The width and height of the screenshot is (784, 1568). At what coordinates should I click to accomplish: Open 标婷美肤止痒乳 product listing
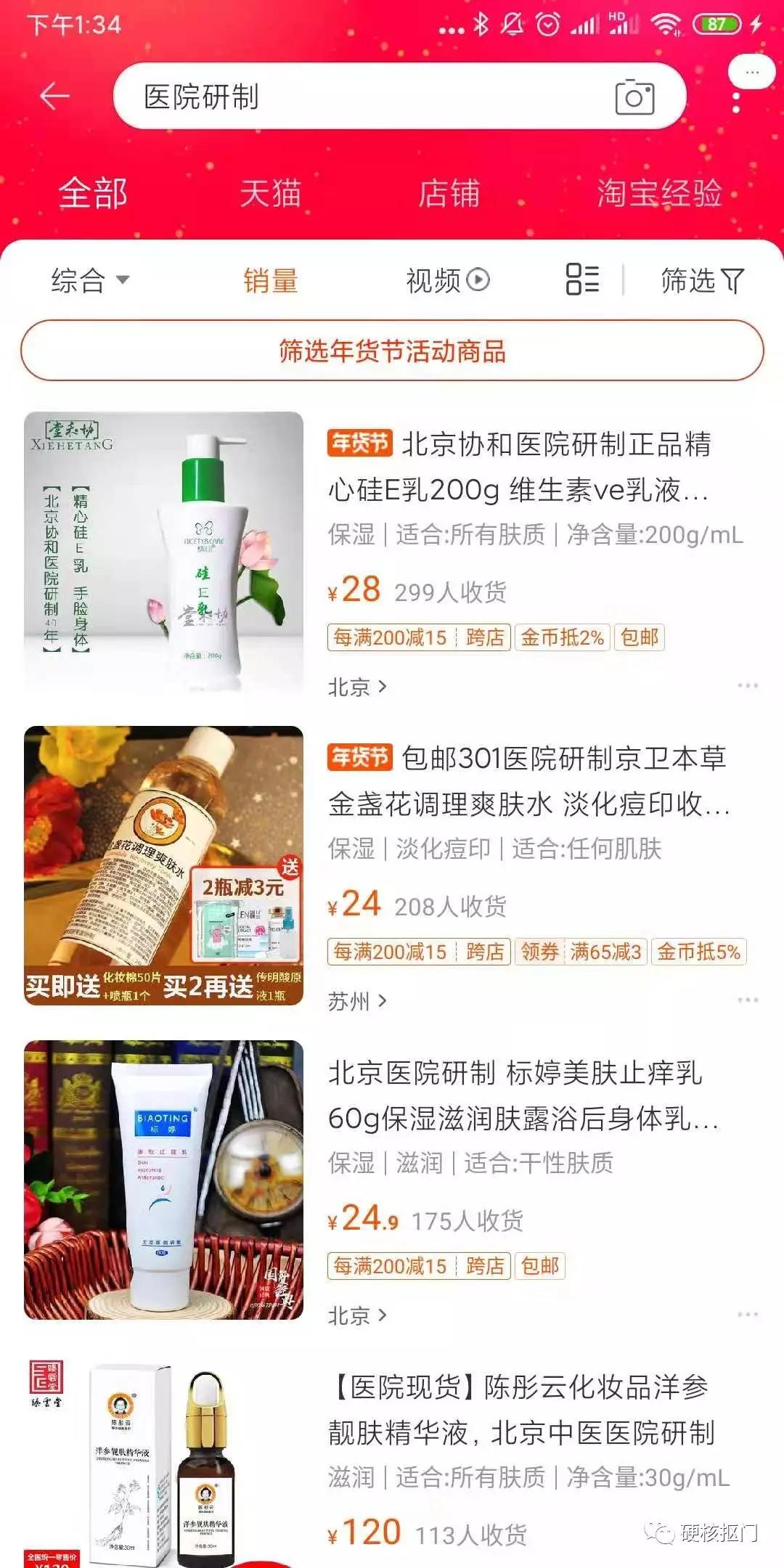tap(523, 1095)
